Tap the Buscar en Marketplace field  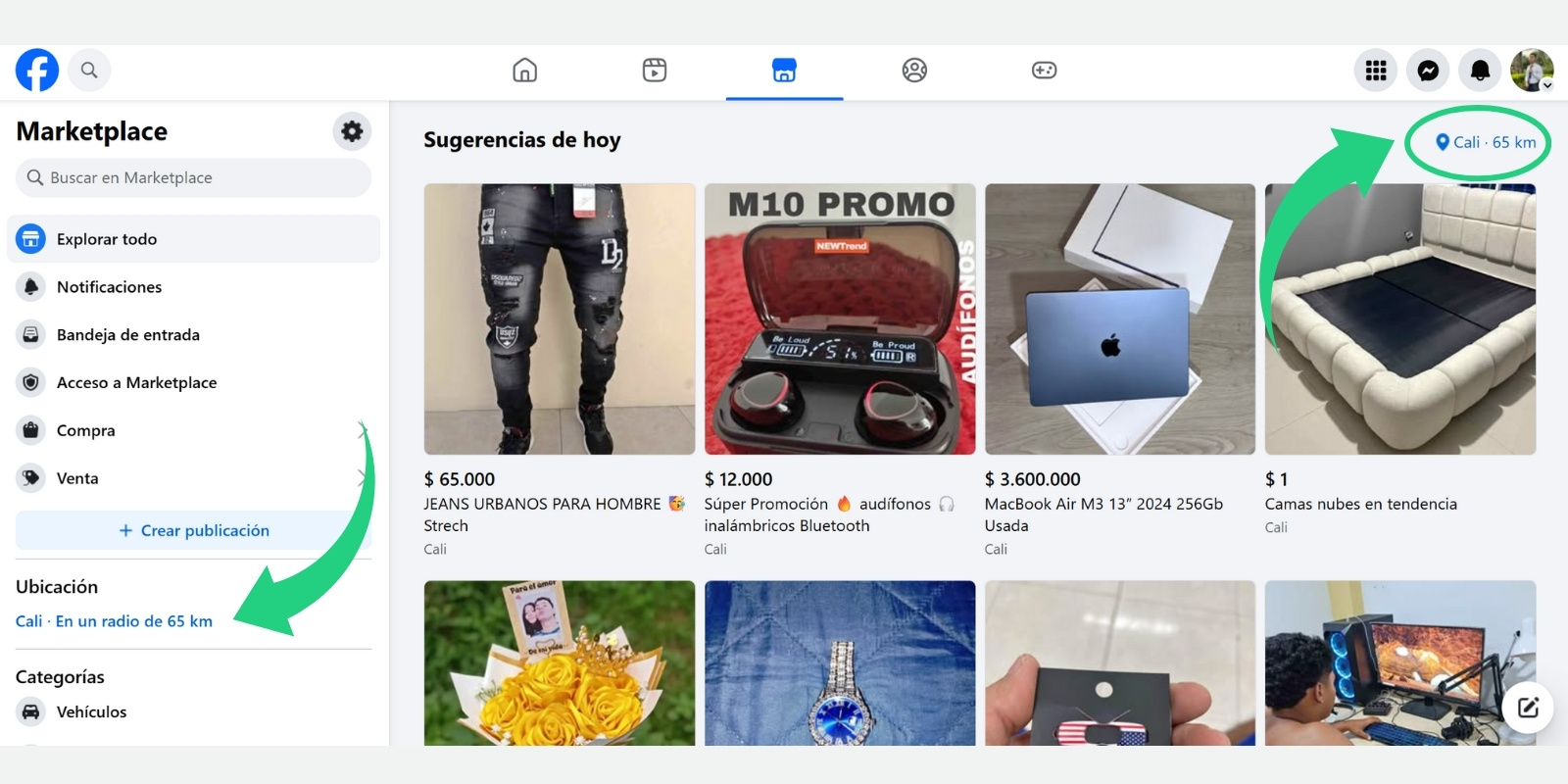193,177
